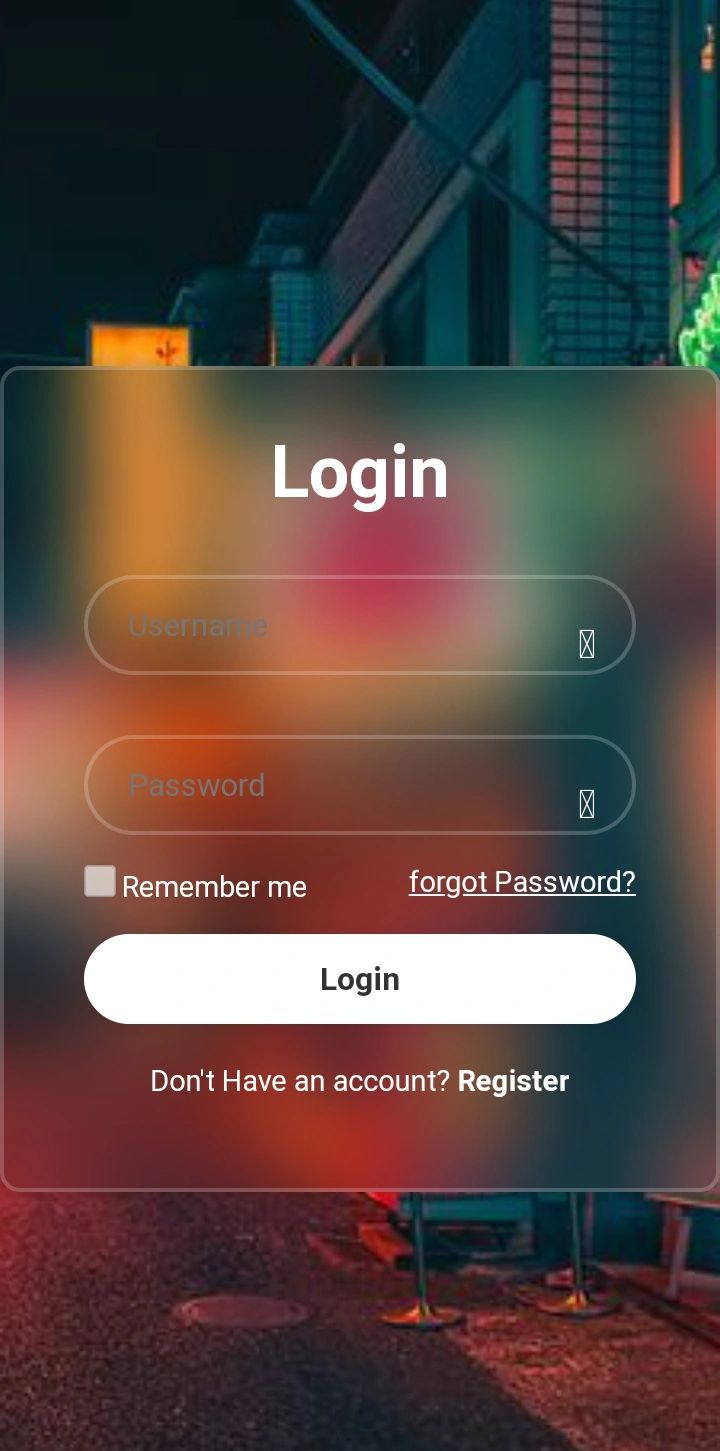720x1451 pixels.
Task: Go to Register for a new account
Action: [x=513, y=1081]
